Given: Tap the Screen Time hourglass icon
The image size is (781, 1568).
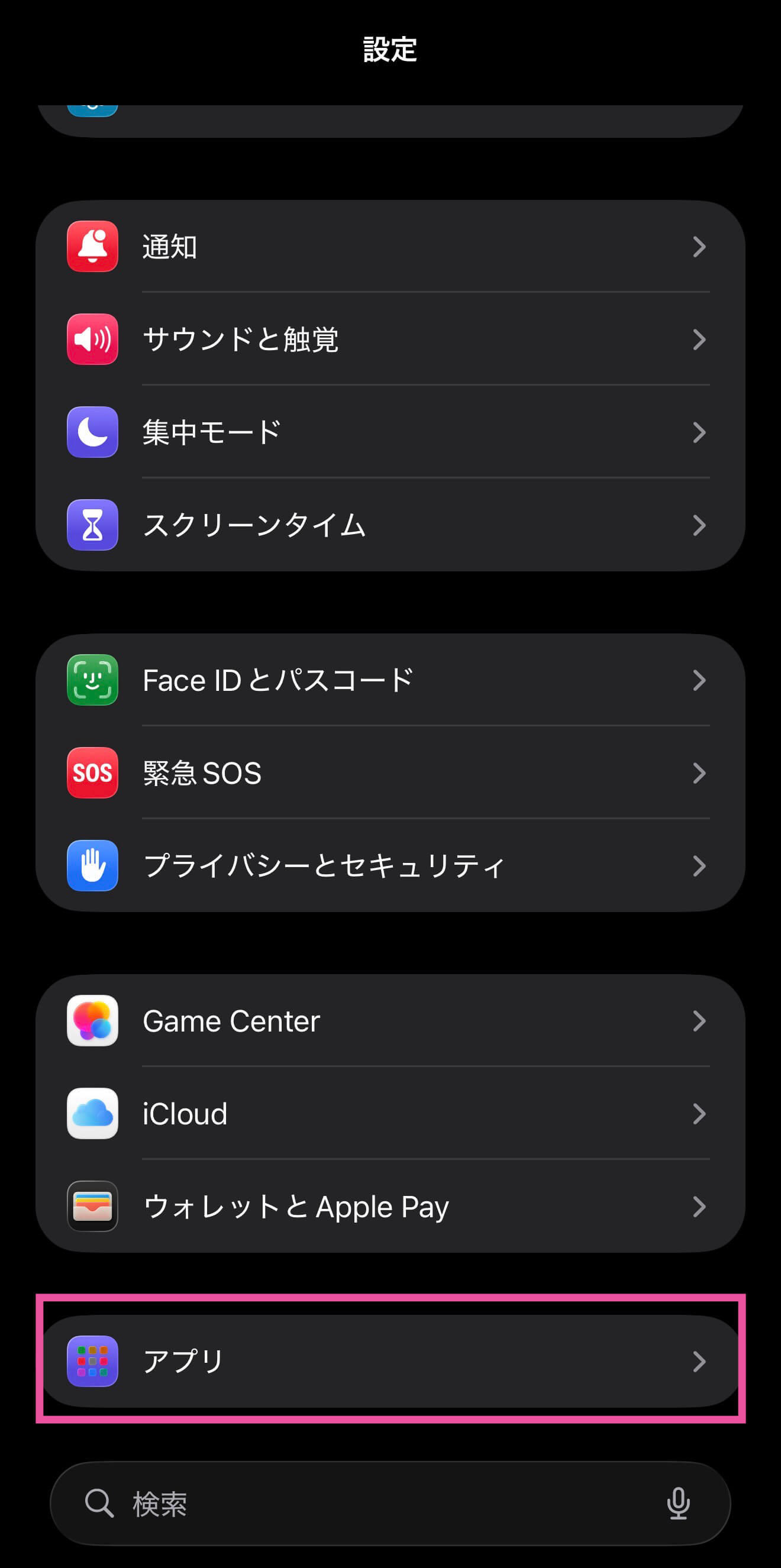Looking at the screenshot, I should (x=92, y=525).
